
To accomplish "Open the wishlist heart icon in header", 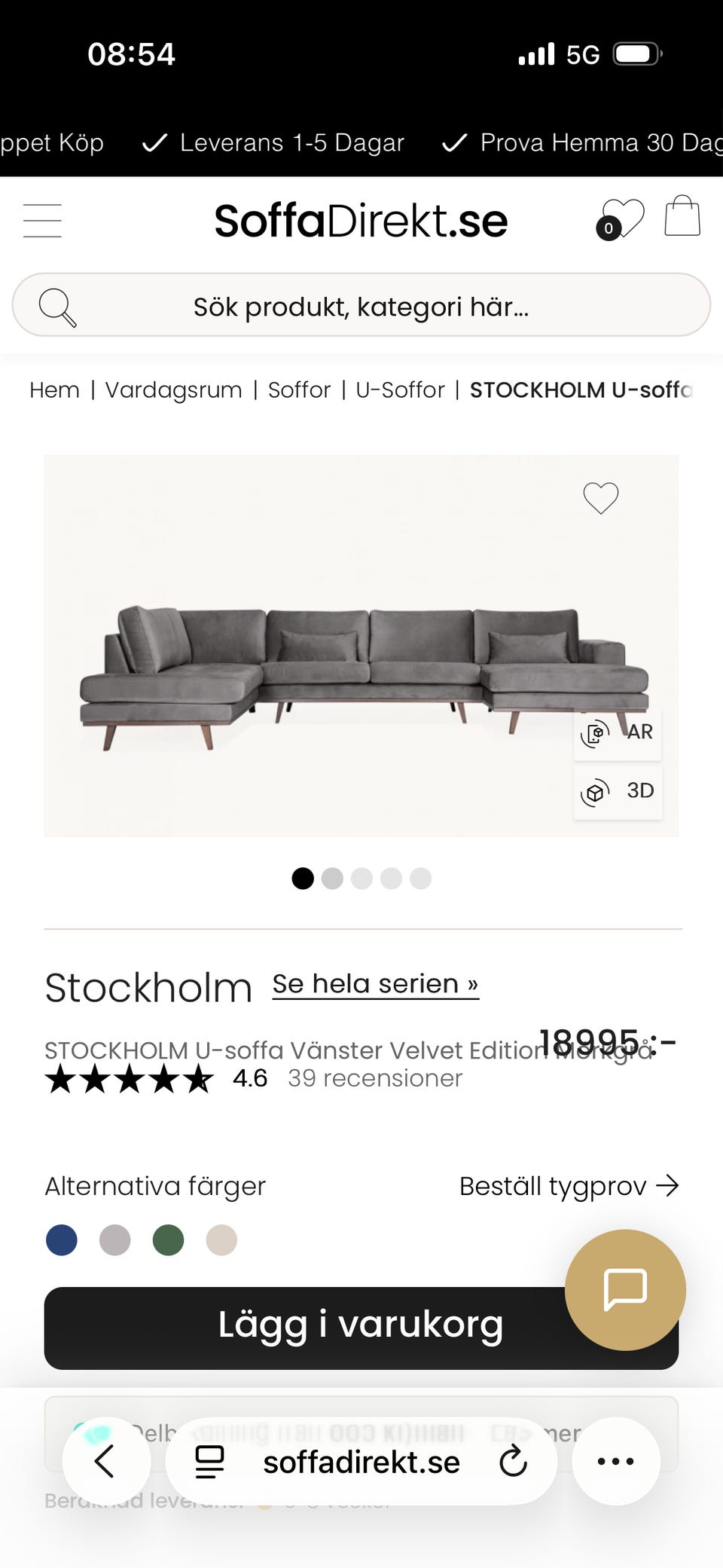I will [626, 216].
